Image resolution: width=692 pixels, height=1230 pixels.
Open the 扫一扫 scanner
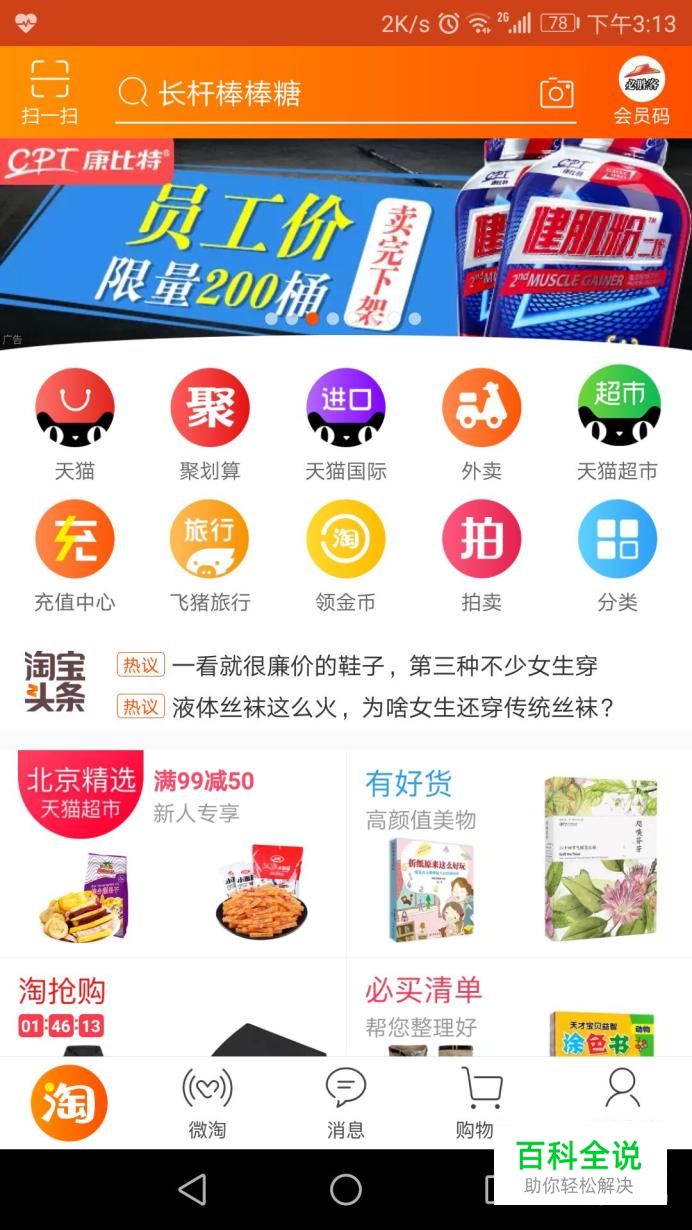click(49, 92)
